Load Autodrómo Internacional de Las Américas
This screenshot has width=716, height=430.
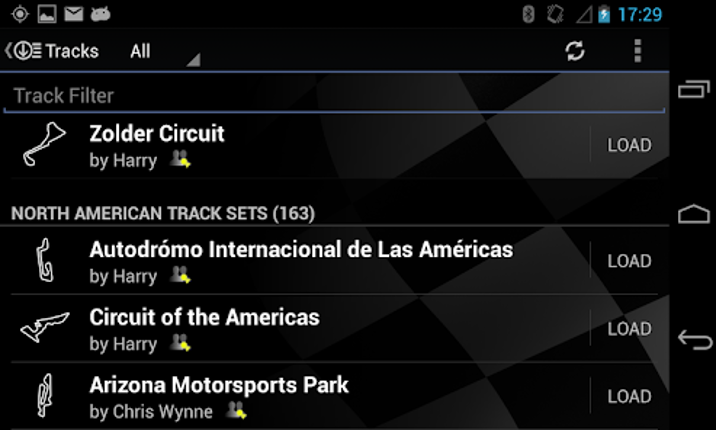pyautogui.click(x=629, y=261)
